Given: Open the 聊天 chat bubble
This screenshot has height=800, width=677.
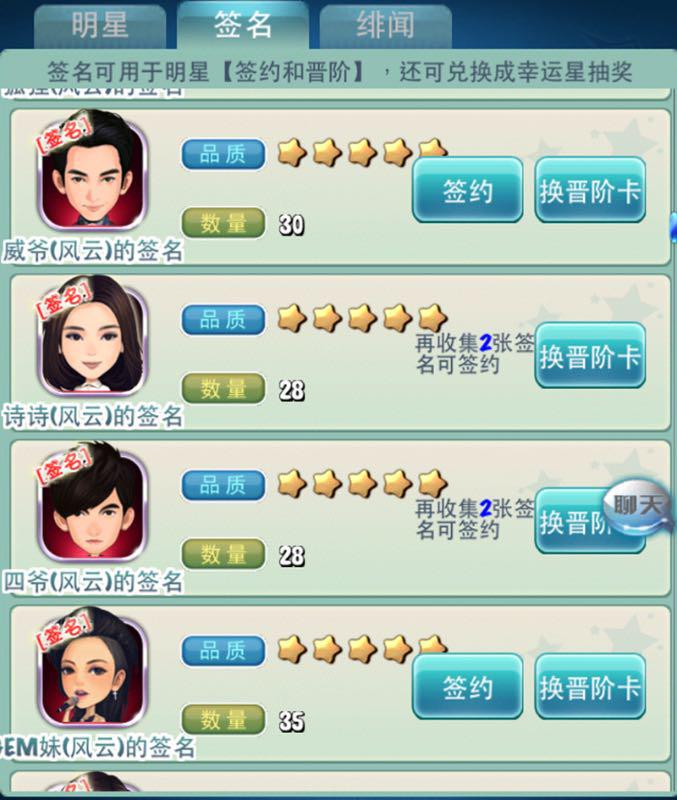Looking at the screenshot, I should [x=638, y=506].
